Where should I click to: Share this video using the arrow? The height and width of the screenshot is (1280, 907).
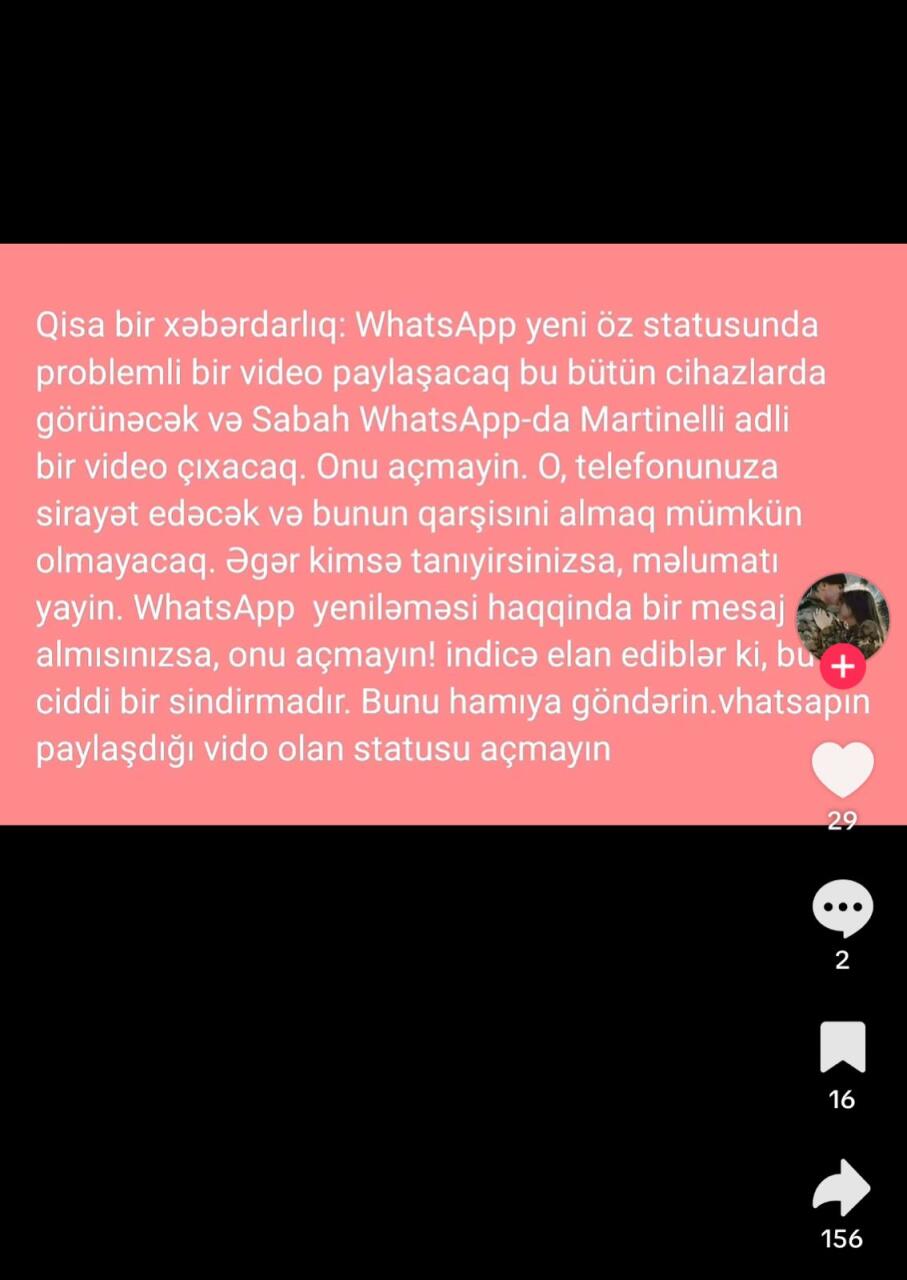tap(842, 1188)
